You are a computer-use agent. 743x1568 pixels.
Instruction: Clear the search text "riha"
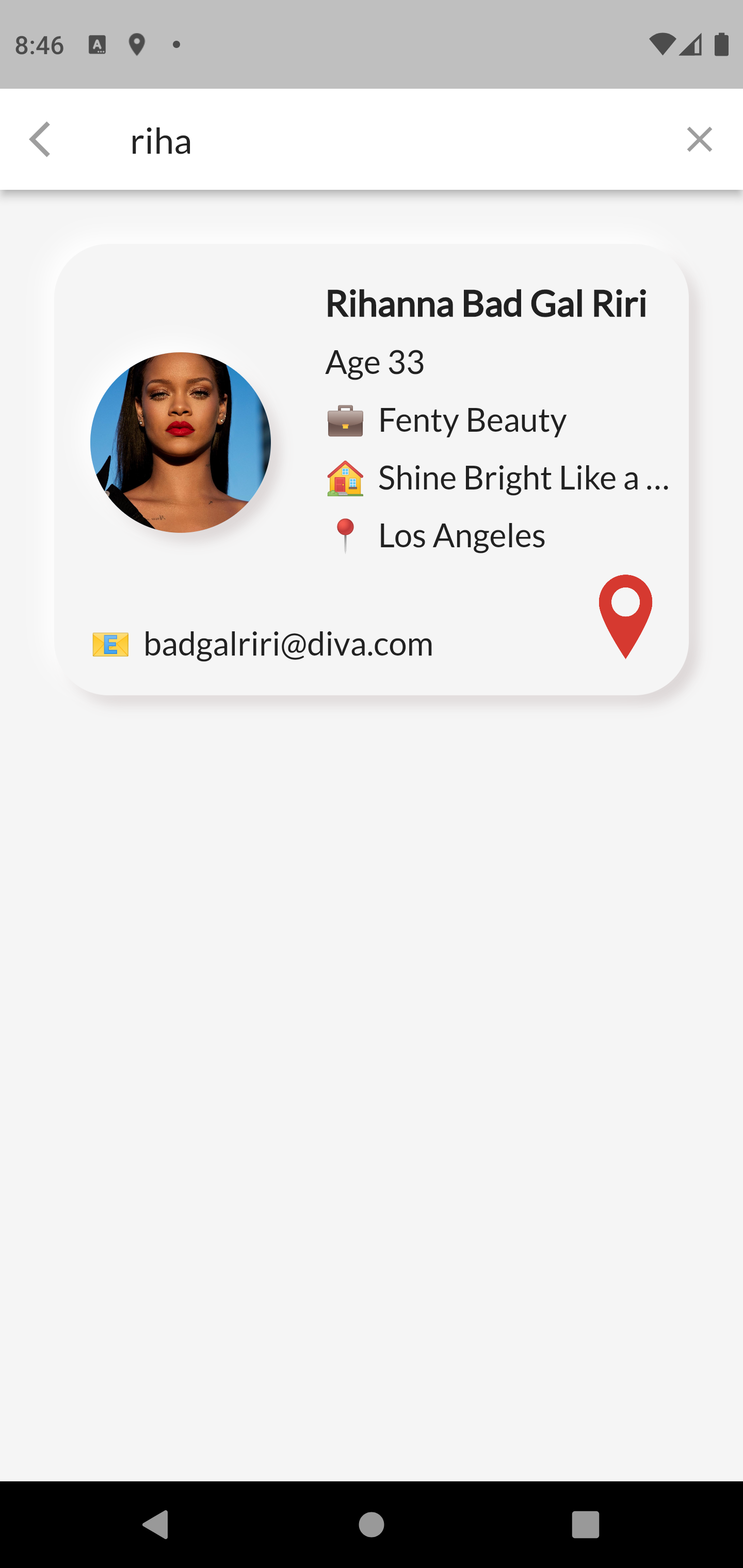[699, 139]
